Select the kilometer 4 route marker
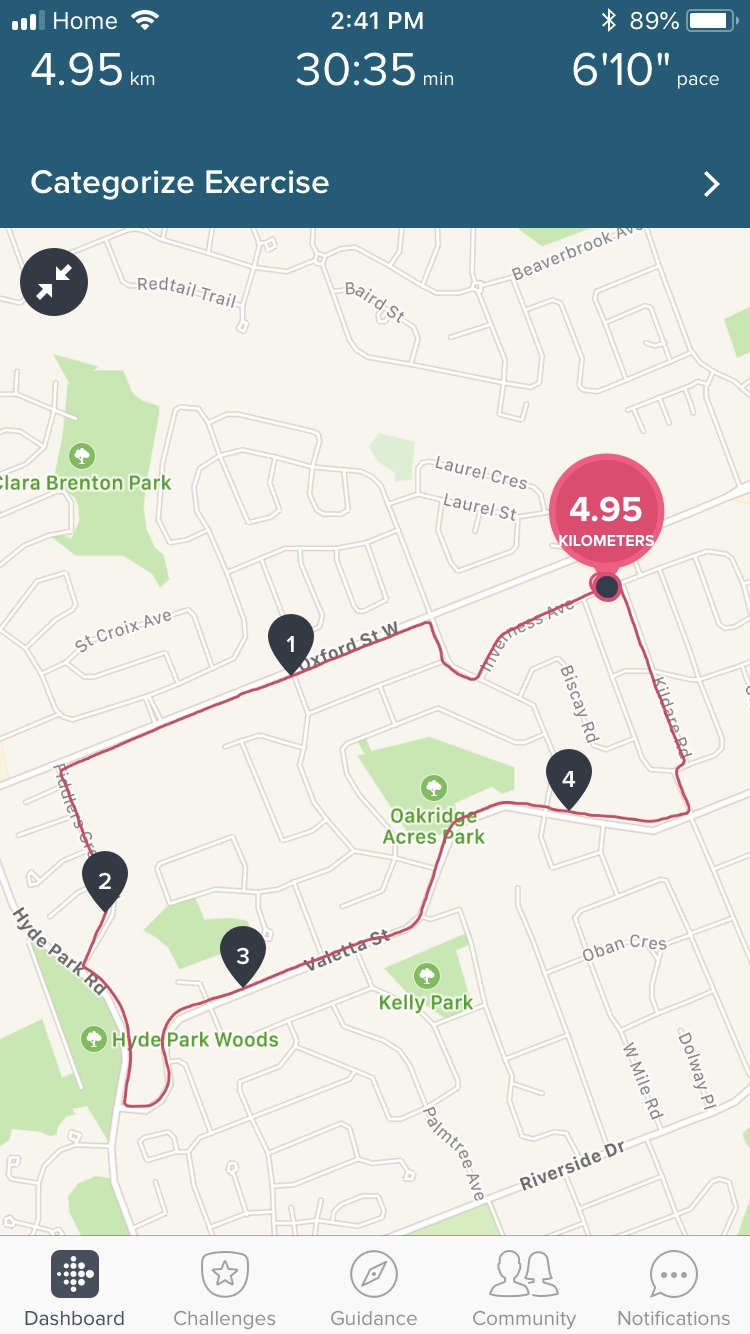Viewport: 750px width, 1334px height. click(x=569, y=777)
